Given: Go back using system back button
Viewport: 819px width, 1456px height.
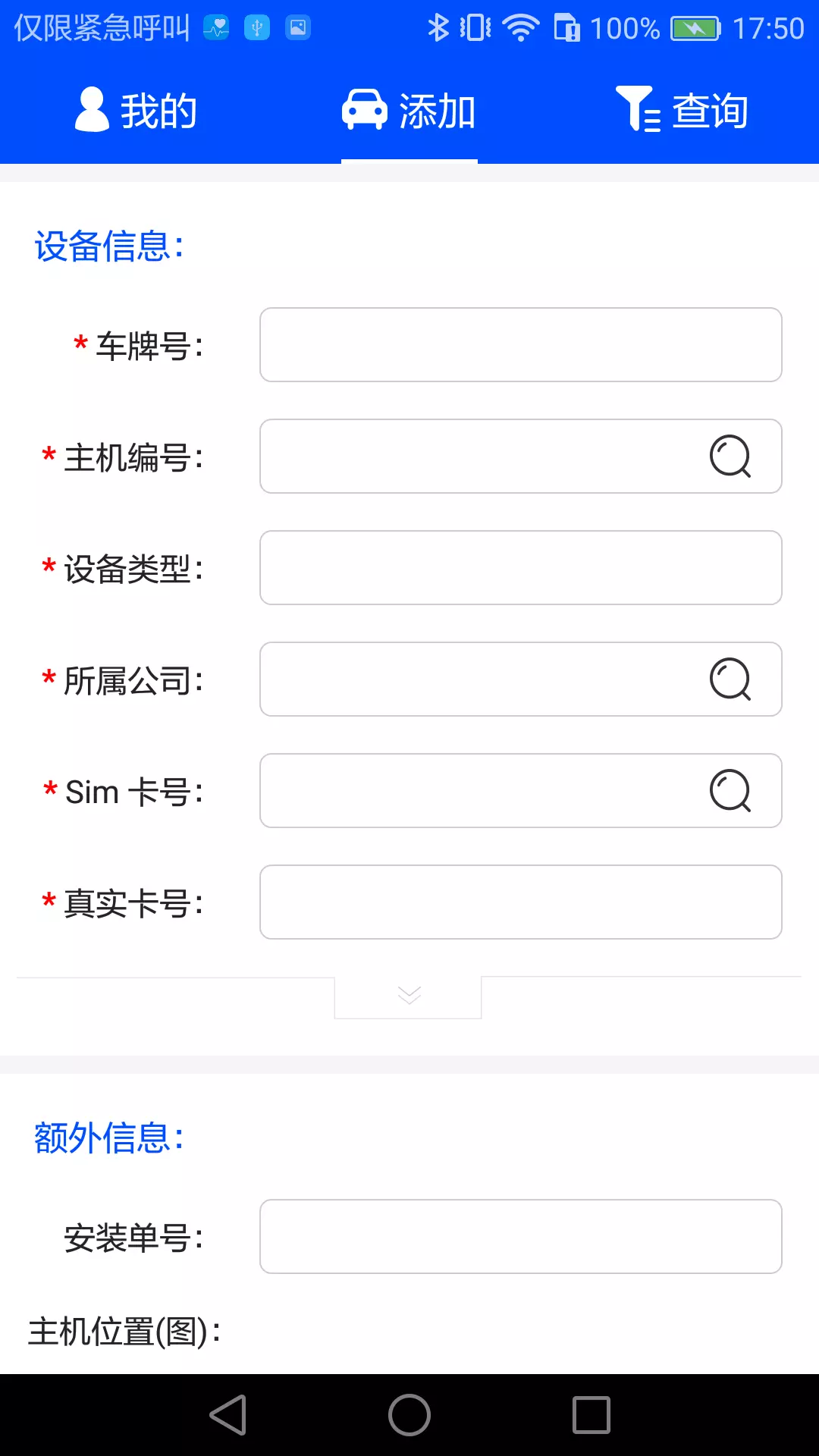Looking at the screenshot, I should click(x=228, y=1415).
